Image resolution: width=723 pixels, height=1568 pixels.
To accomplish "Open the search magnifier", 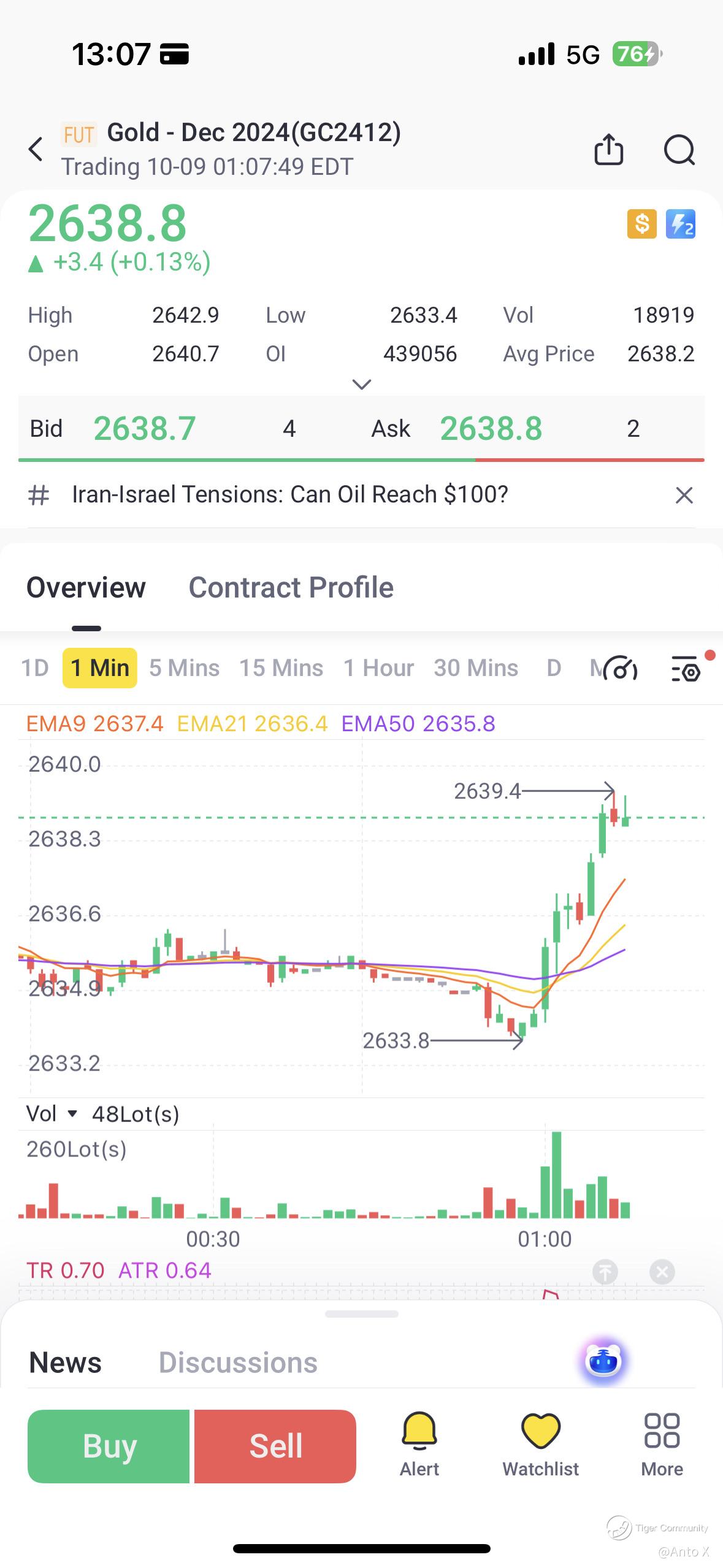I will (x=679, y=149).
